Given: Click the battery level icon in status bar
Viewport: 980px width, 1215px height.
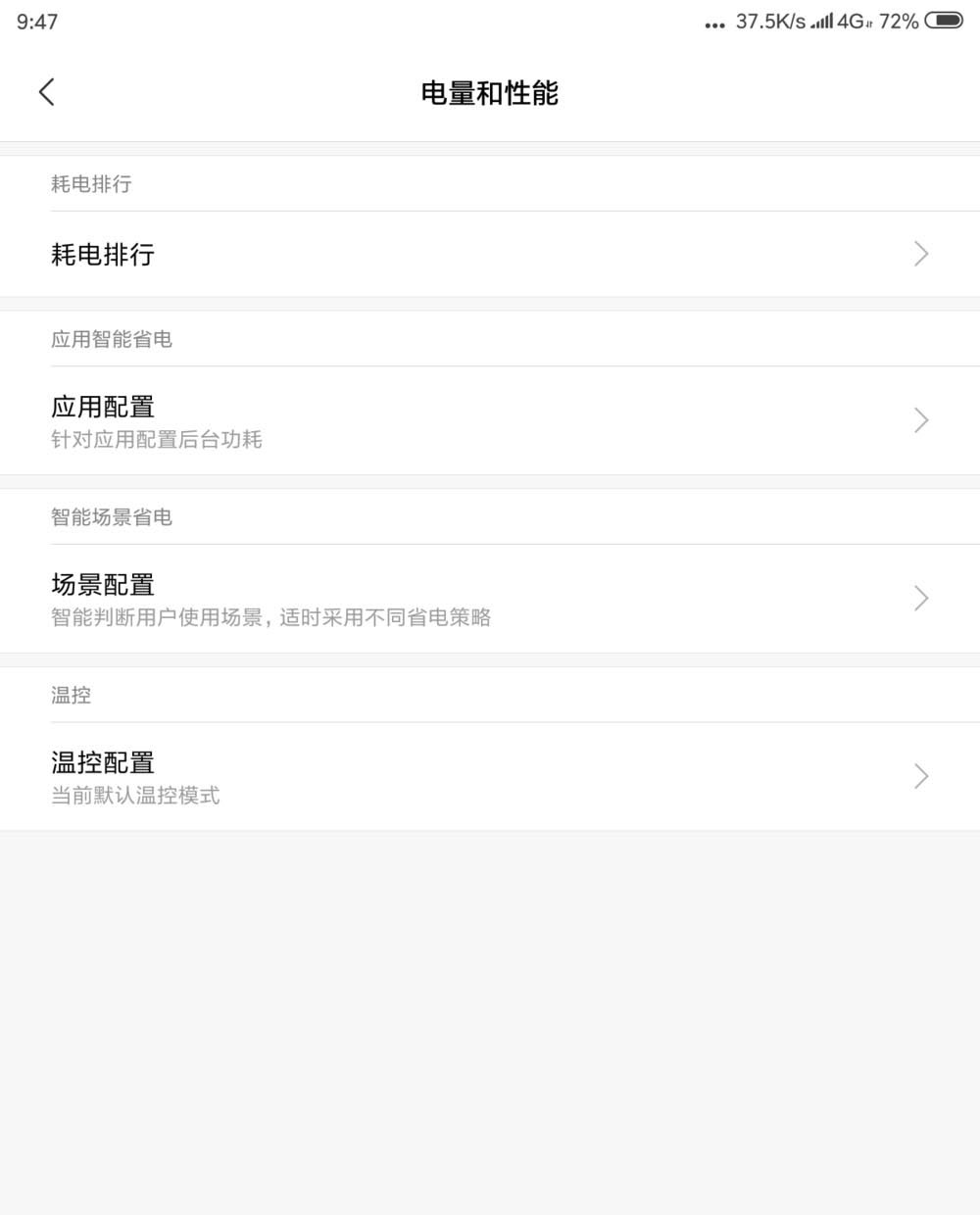Looking at the screenshot, I should [x=943, y=20].
